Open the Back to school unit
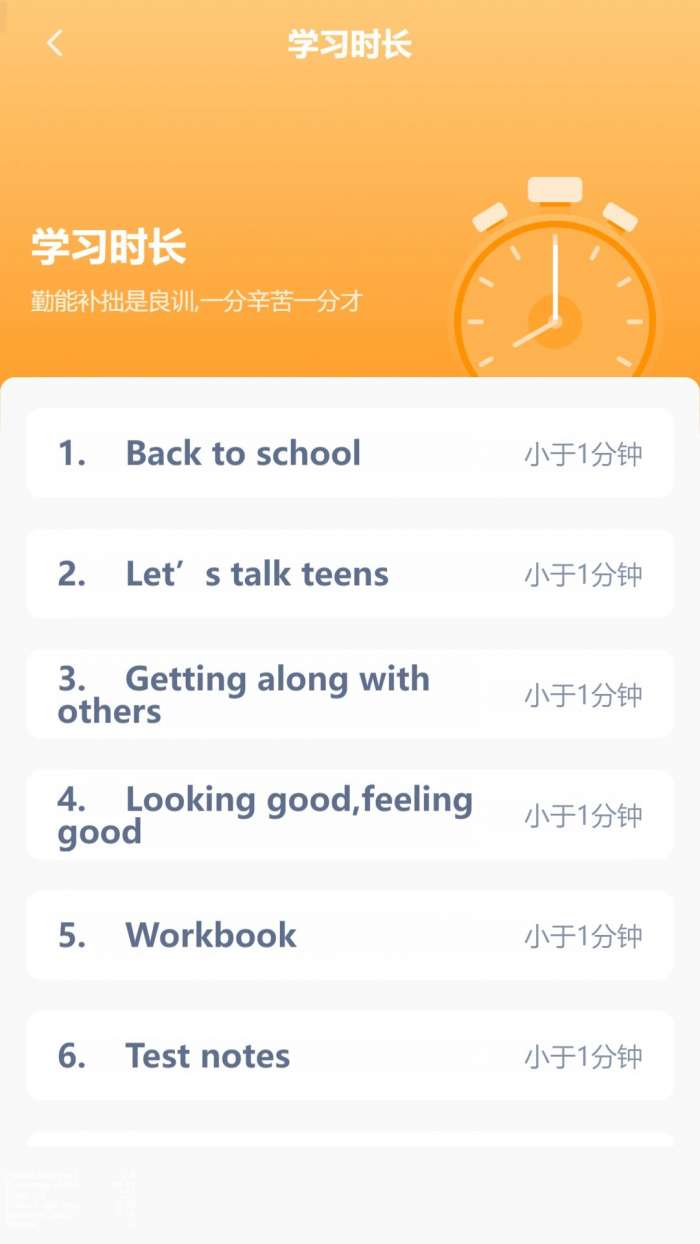Image resolution: width=700 pixels, height=1244 pixels. point(349,453)
